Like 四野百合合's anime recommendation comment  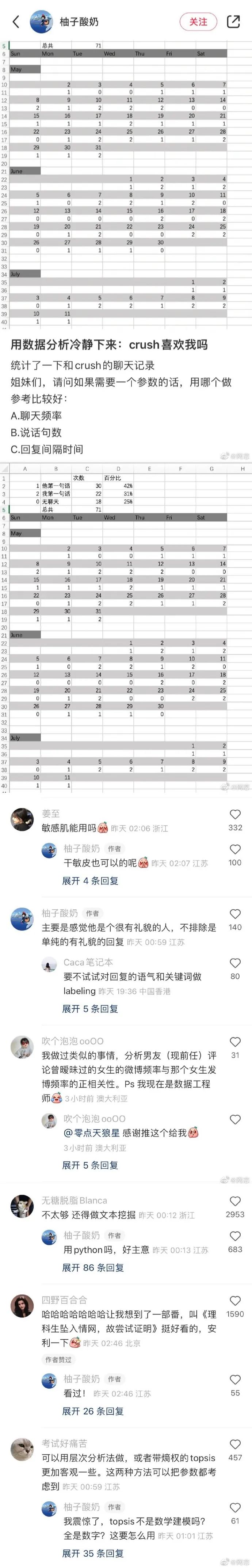[235, 1301]
